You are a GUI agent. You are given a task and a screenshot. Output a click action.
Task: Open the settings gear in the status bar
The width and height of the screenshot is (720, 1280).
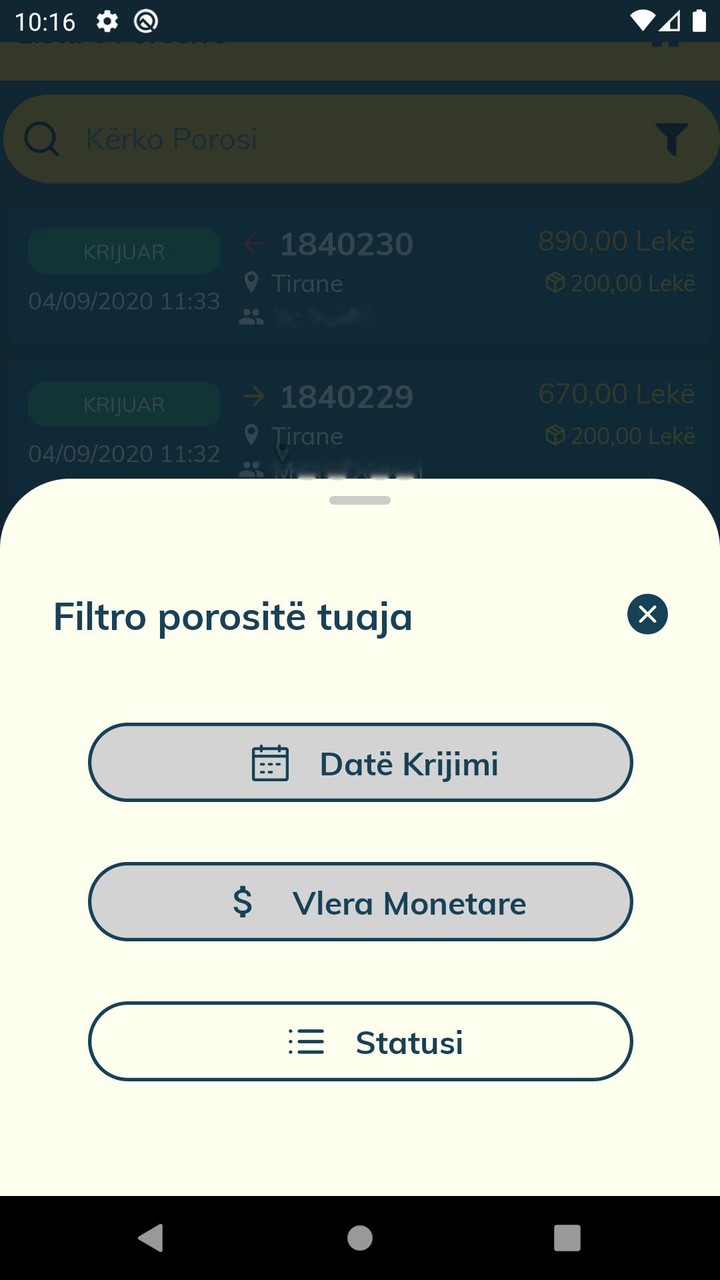tap(106, 20)
